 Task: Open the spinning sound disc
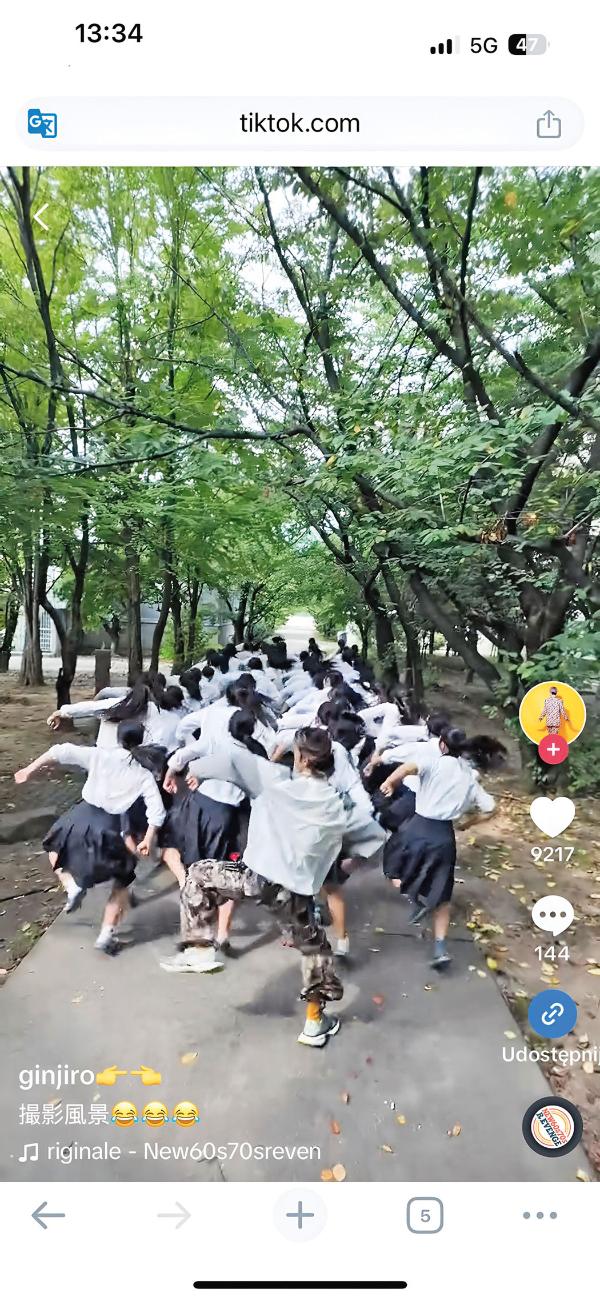[x=552, y=1127]
